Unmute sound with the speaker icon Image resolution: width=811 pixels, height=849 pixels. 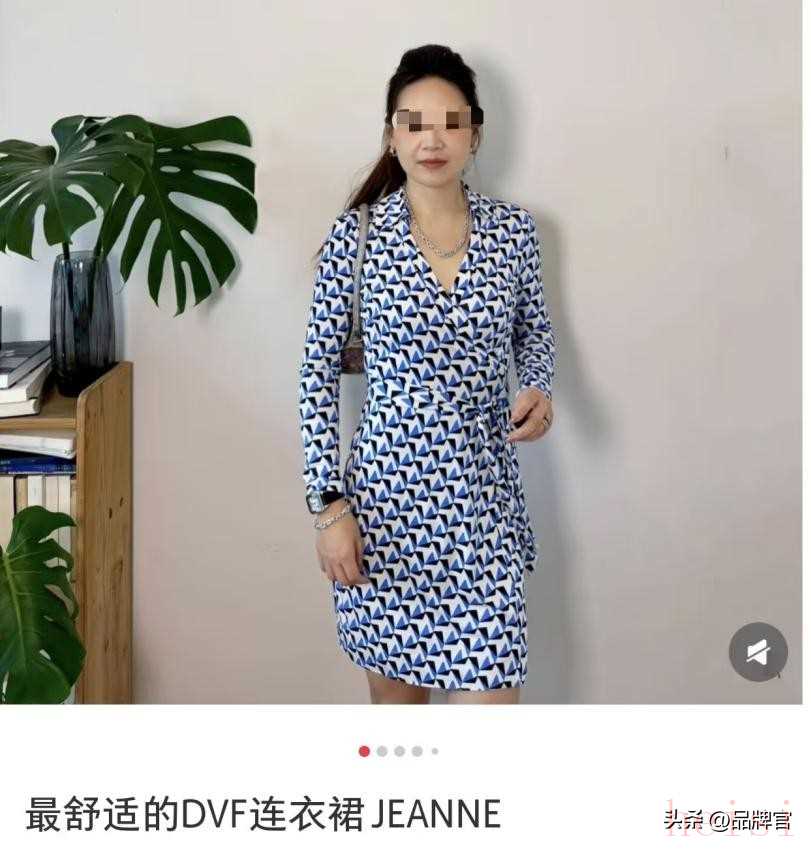[x=758, y=653]
